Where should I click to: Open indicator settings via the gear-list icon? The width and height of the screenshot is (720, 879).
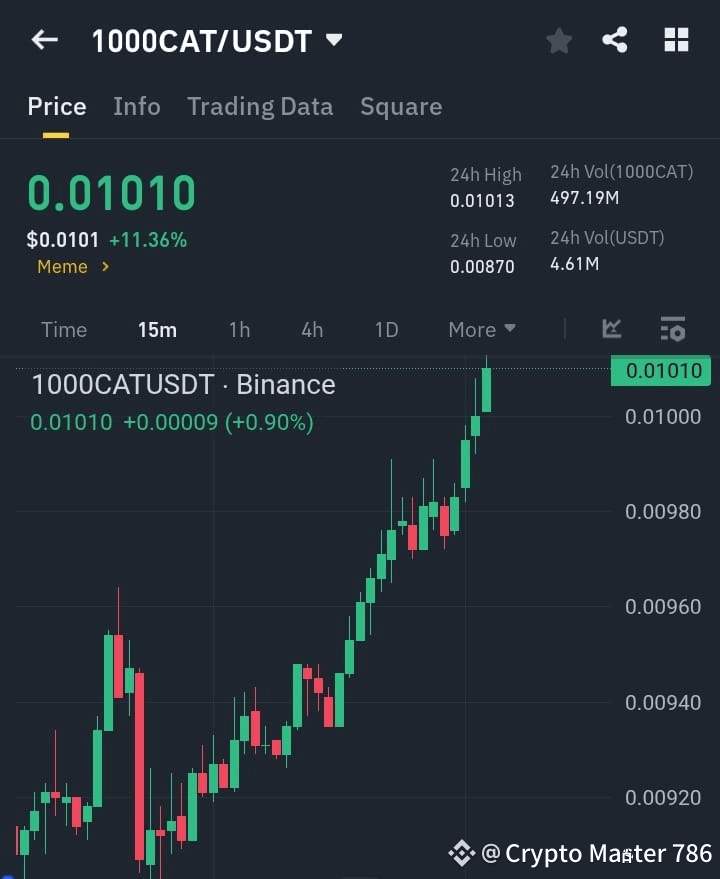click(672, 329)
